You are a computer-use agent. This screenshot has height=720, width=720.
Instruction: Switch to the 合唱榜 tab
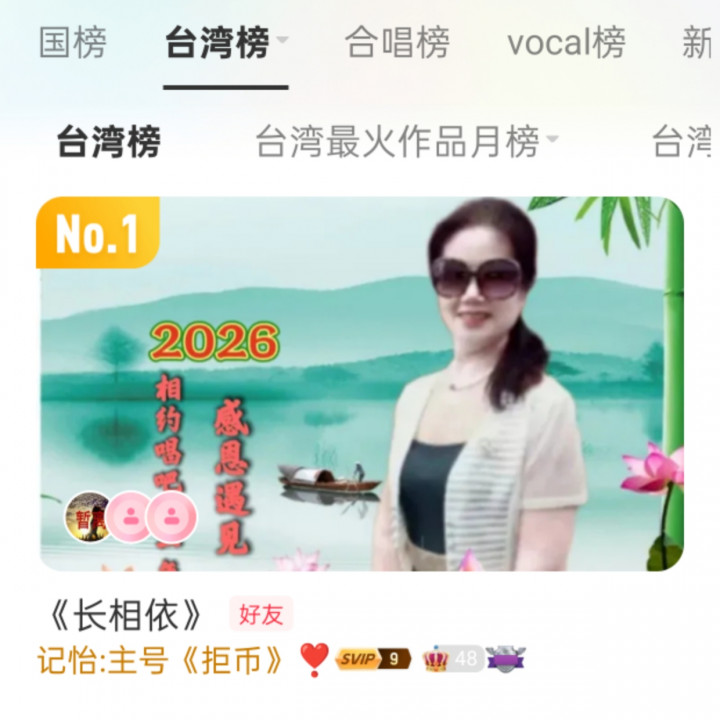pyautogui.click(x=397, y=44)
